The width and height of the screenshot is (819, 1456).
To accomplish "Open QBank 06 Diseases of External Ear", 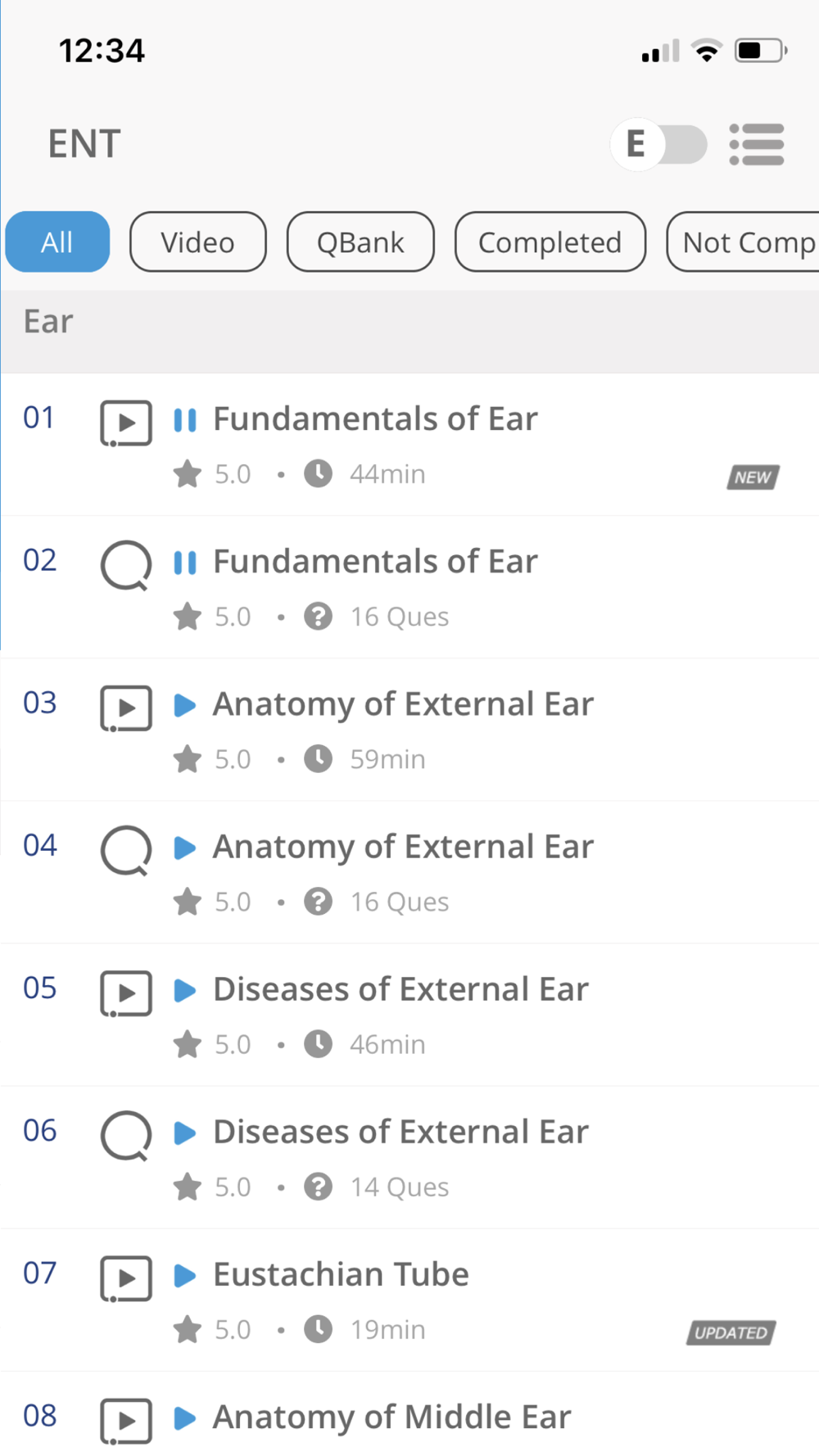I will click(x=409, y=1157).
